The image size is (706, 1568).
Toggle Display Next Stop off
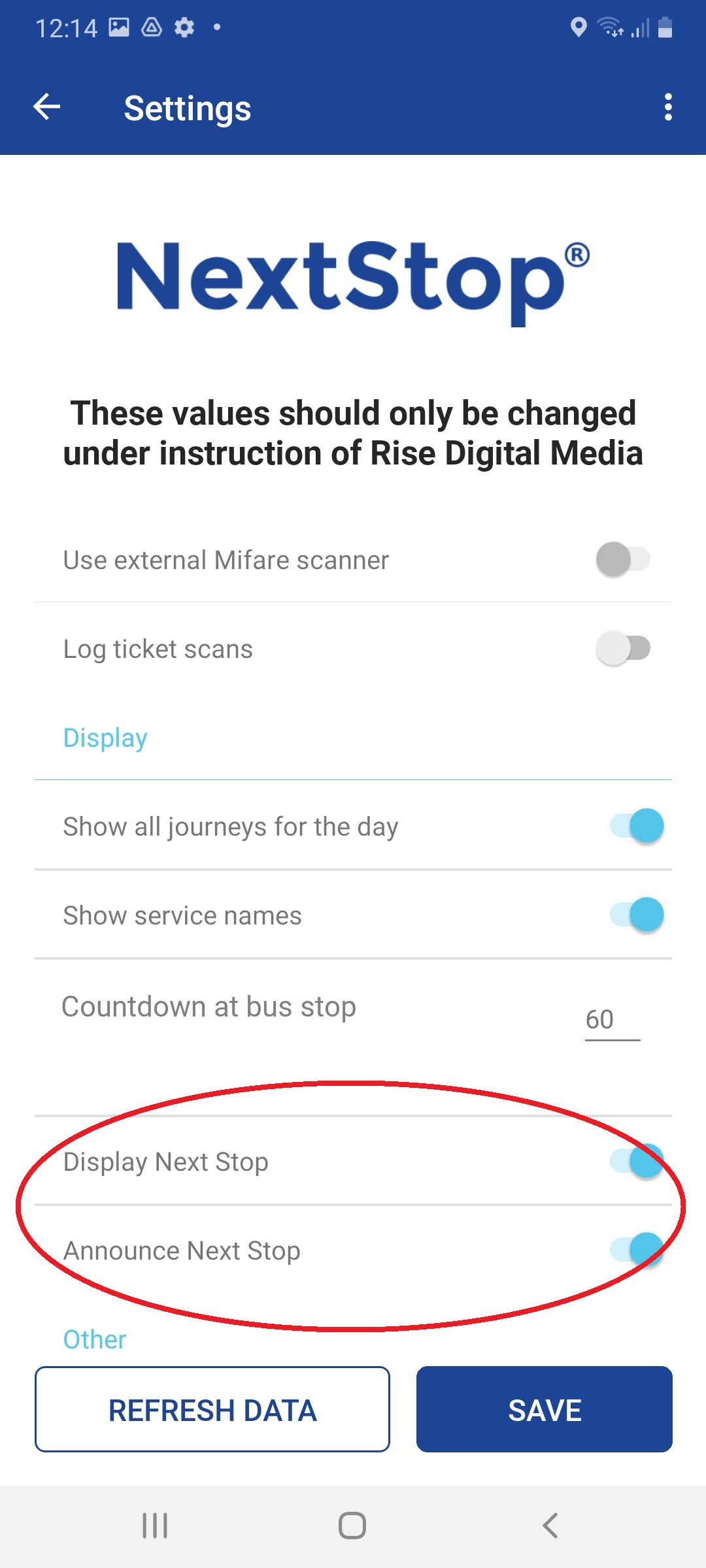tap(637, 1162)
